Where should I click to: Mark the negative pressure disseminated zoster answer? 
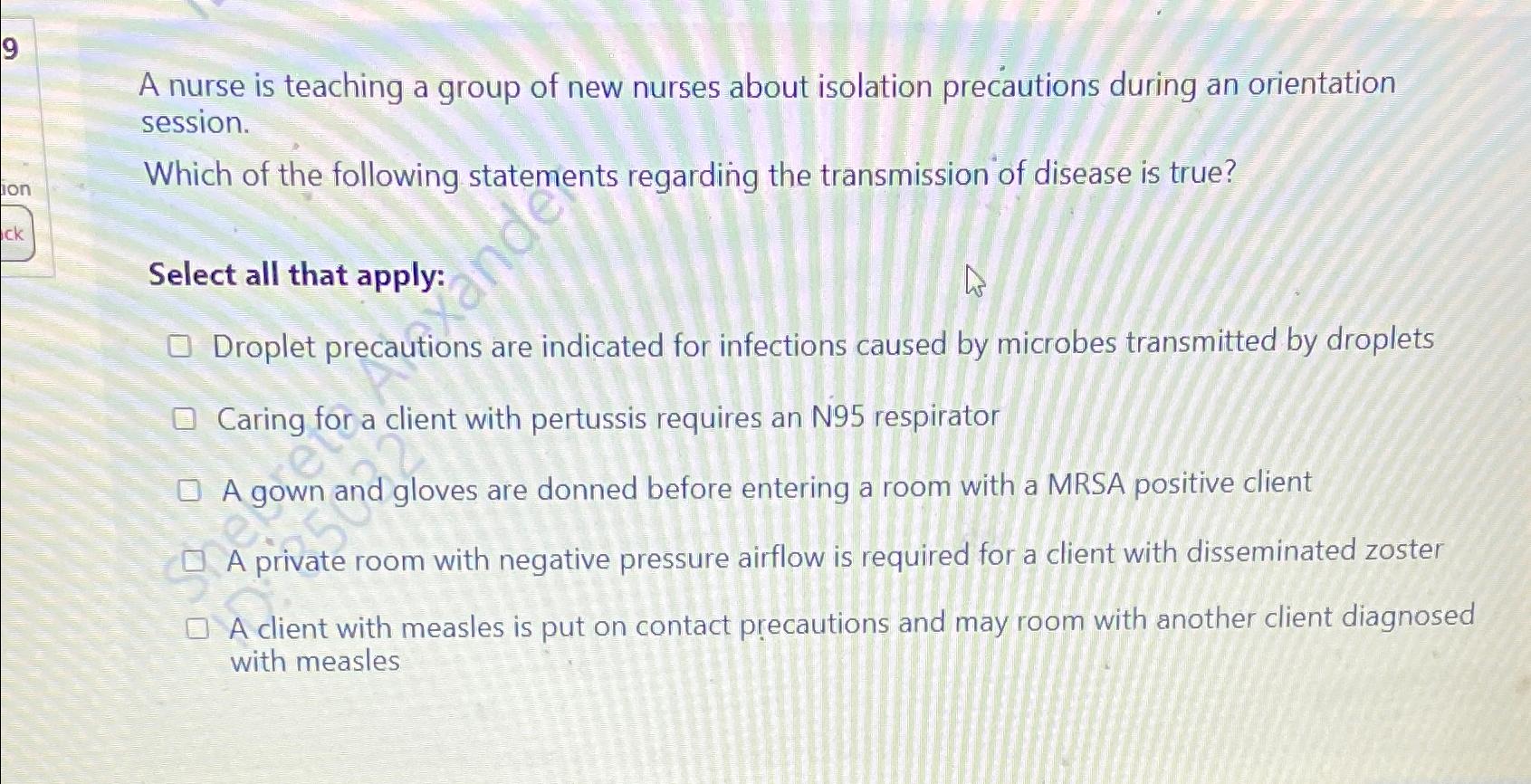click(x=193, y=561)
